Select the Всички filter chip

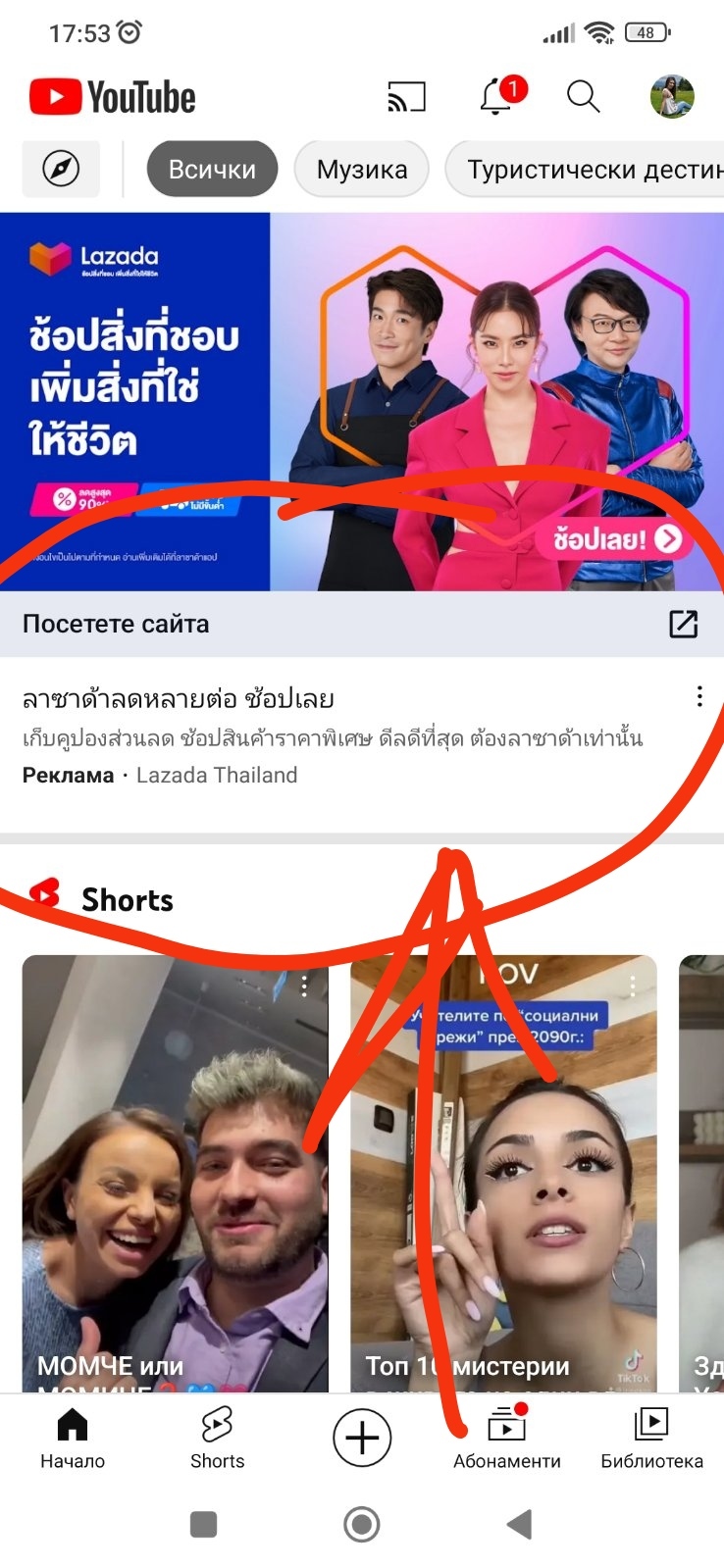212,169
